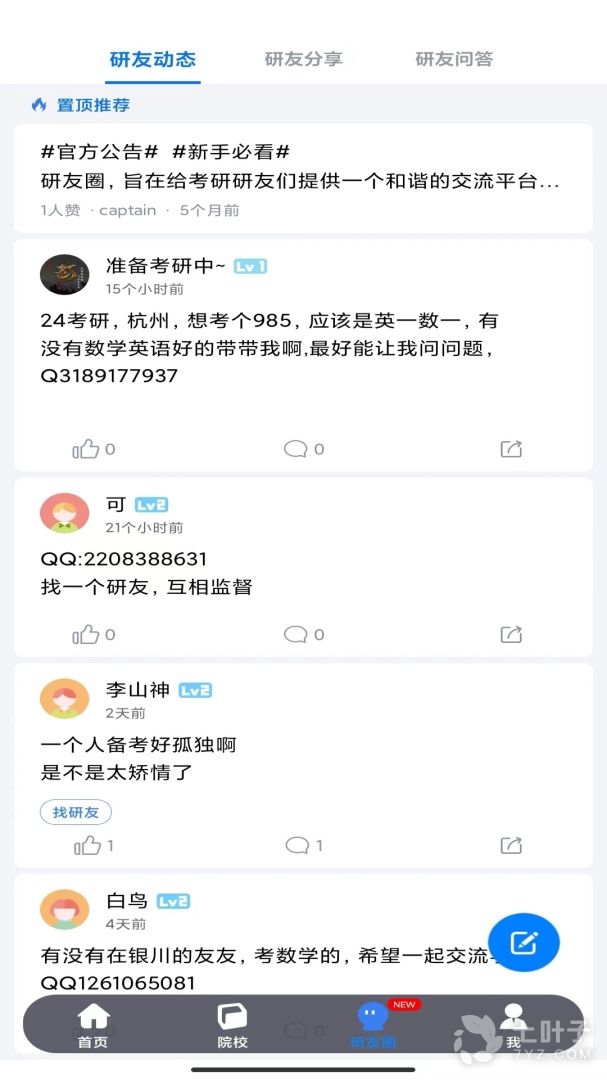Open the 我 profile tab

pyautogui.click(x=513, y=1026)
